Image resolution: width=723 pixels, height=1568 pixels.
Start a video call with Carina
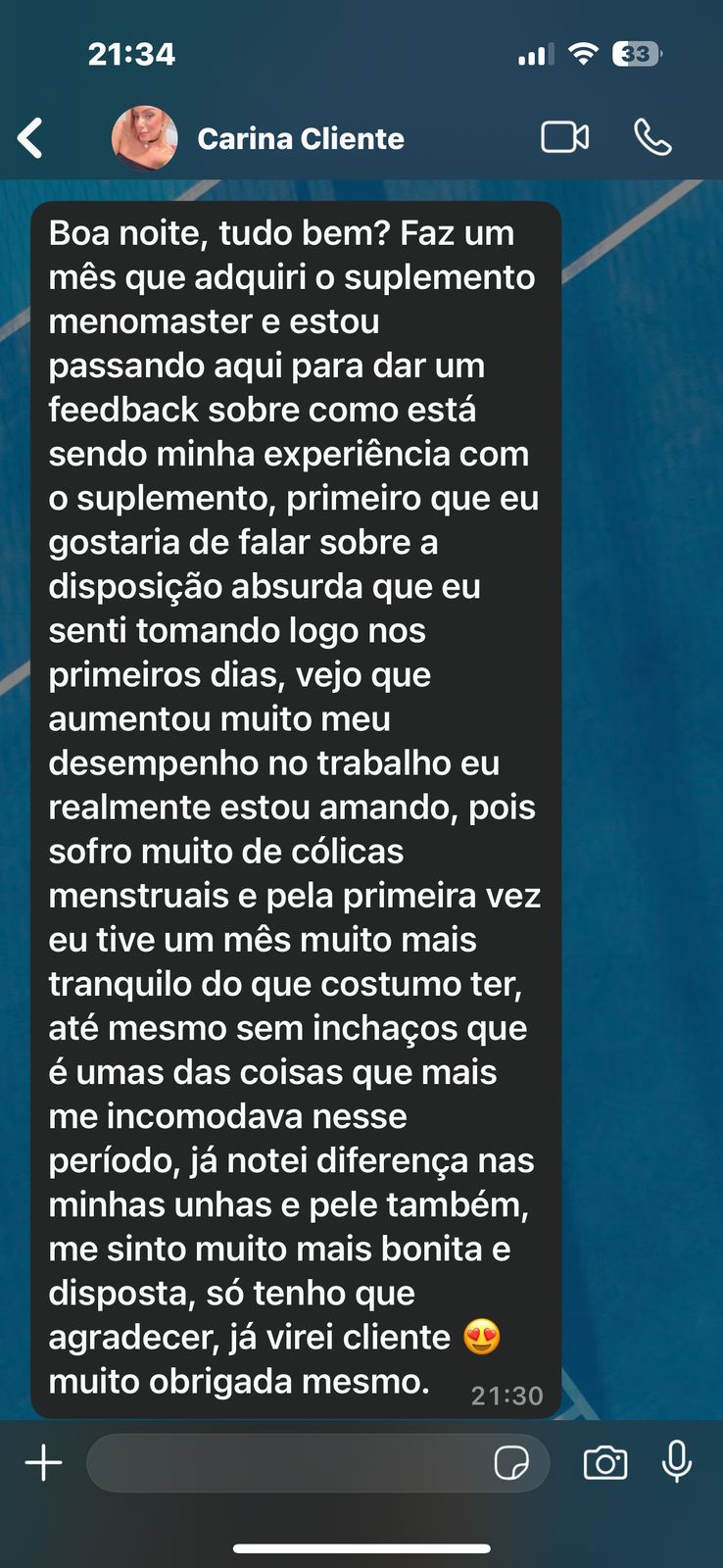[x=564, y=137]
